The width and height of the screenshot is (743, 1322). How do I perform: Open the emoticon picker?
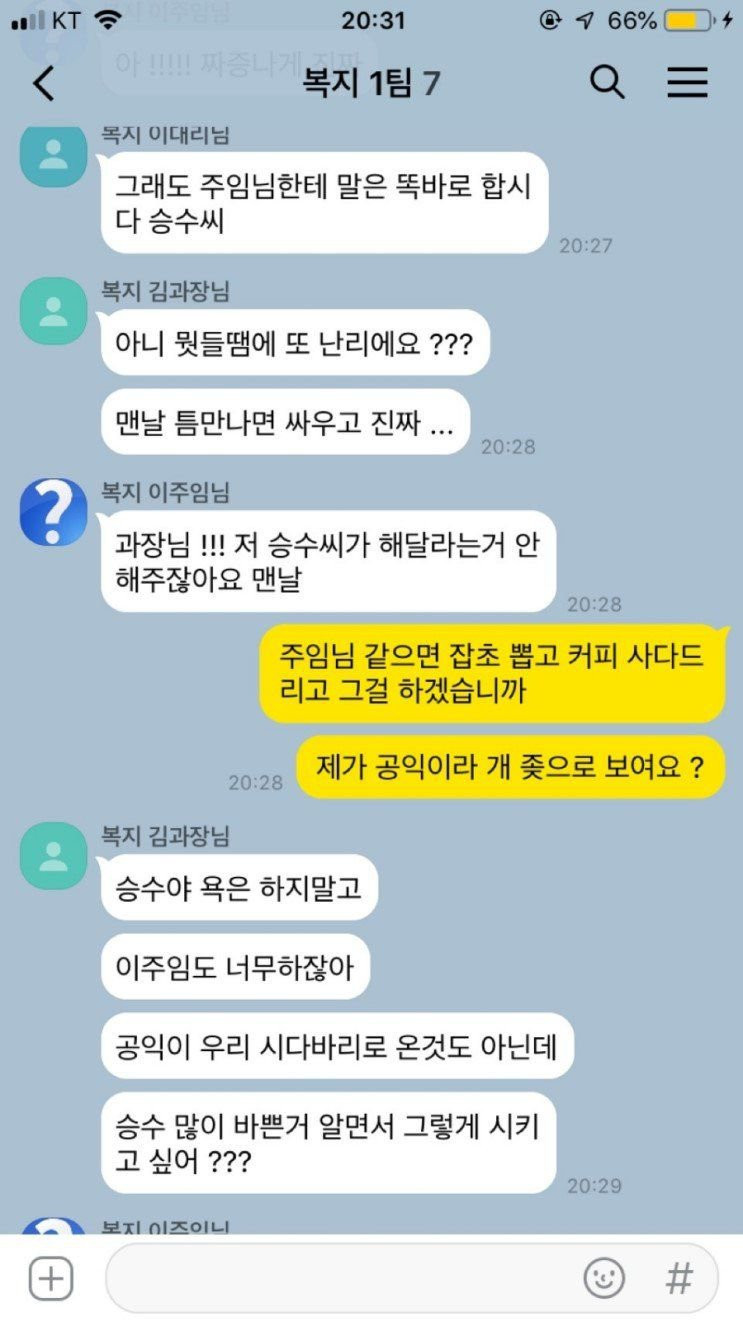pyautogui.click(x=604, y=1278)
